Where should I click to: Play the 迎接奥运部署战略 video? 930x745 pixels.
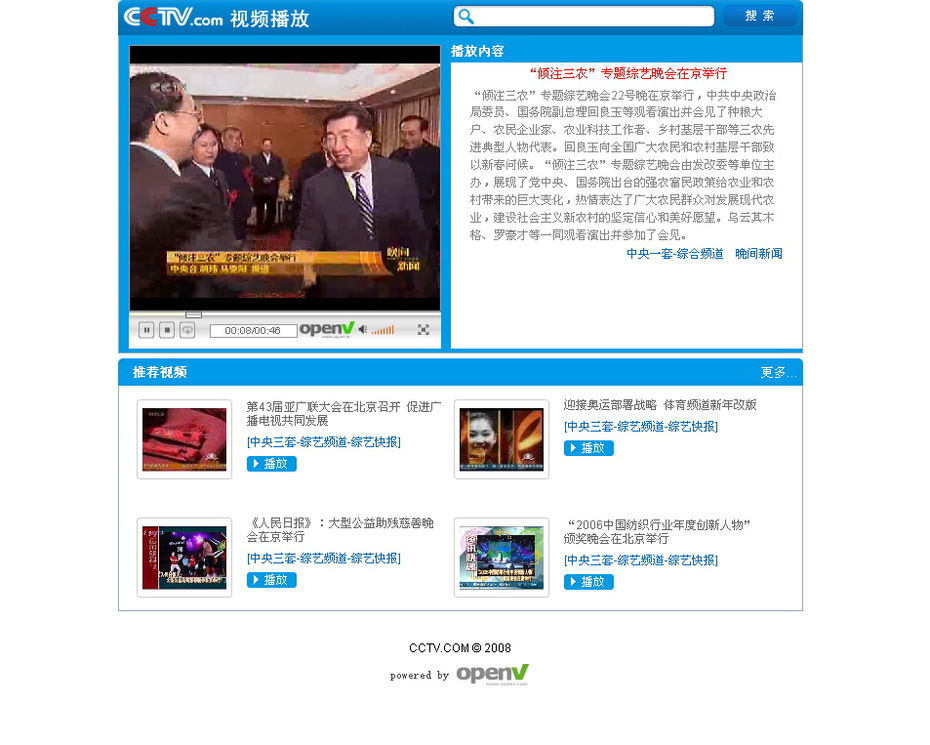pos(589,448)
